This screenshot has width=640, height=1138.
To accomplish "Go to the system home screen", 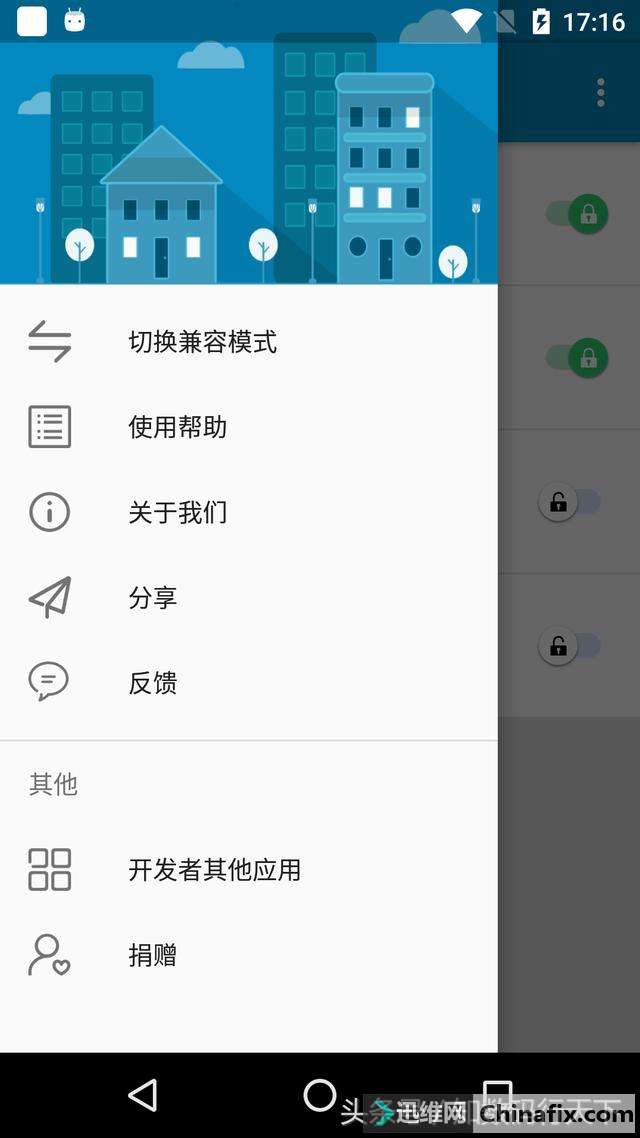I will coord(320,1095).
